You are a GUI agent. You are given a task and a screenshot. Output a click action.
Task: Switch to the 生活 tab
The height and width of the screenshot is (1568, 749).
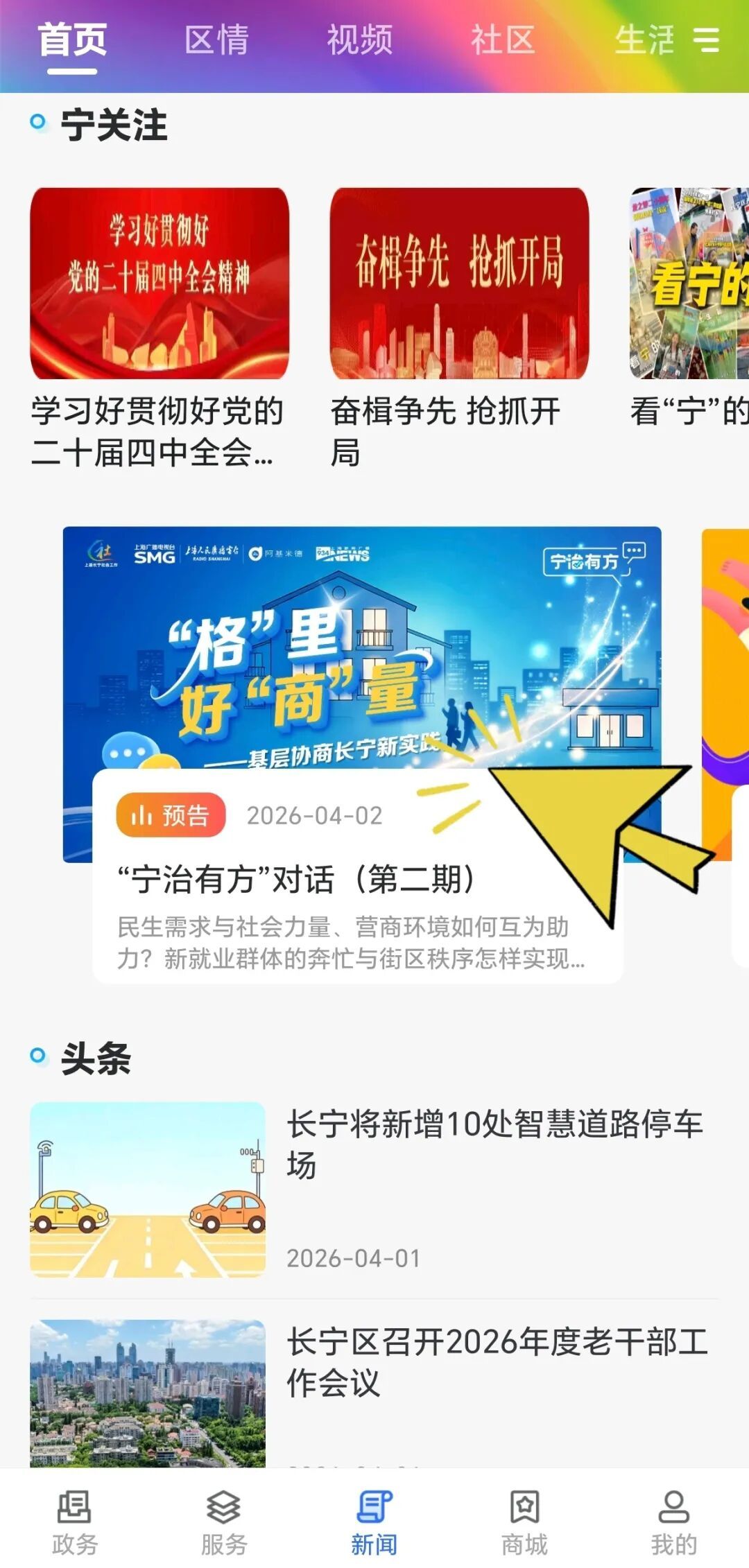pos(644,40)
